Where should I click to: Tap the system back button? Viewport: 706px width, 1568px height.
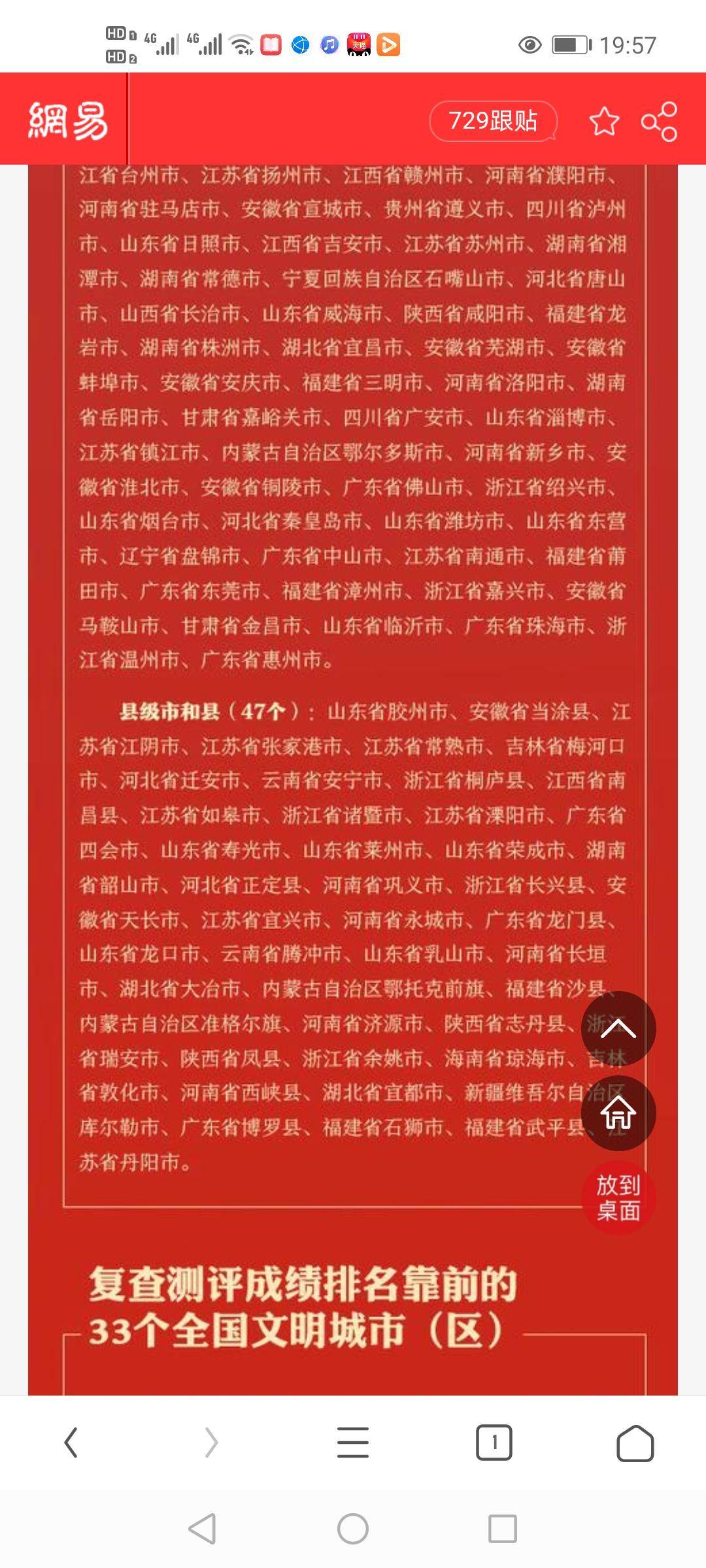tap(202, 1528)
